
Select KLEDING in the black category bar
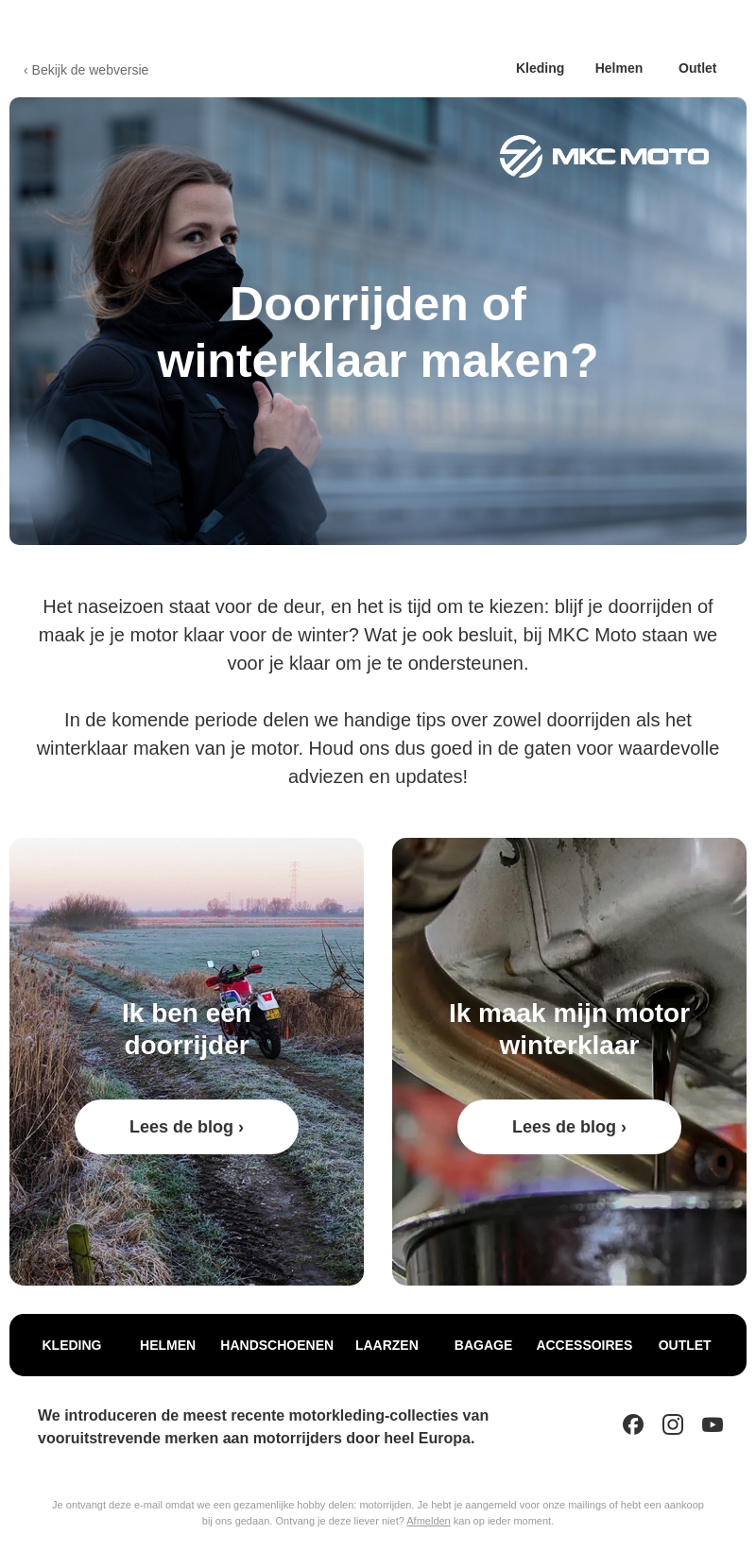tap(72, 1345)
